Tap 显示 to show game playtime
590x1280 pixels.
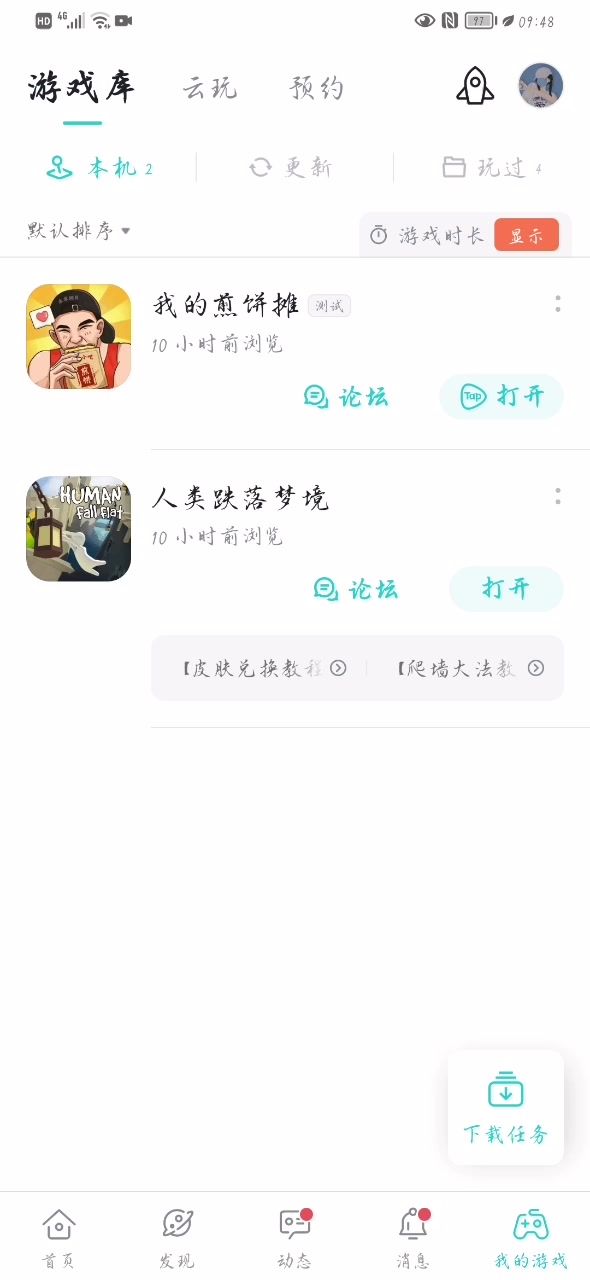526,235
